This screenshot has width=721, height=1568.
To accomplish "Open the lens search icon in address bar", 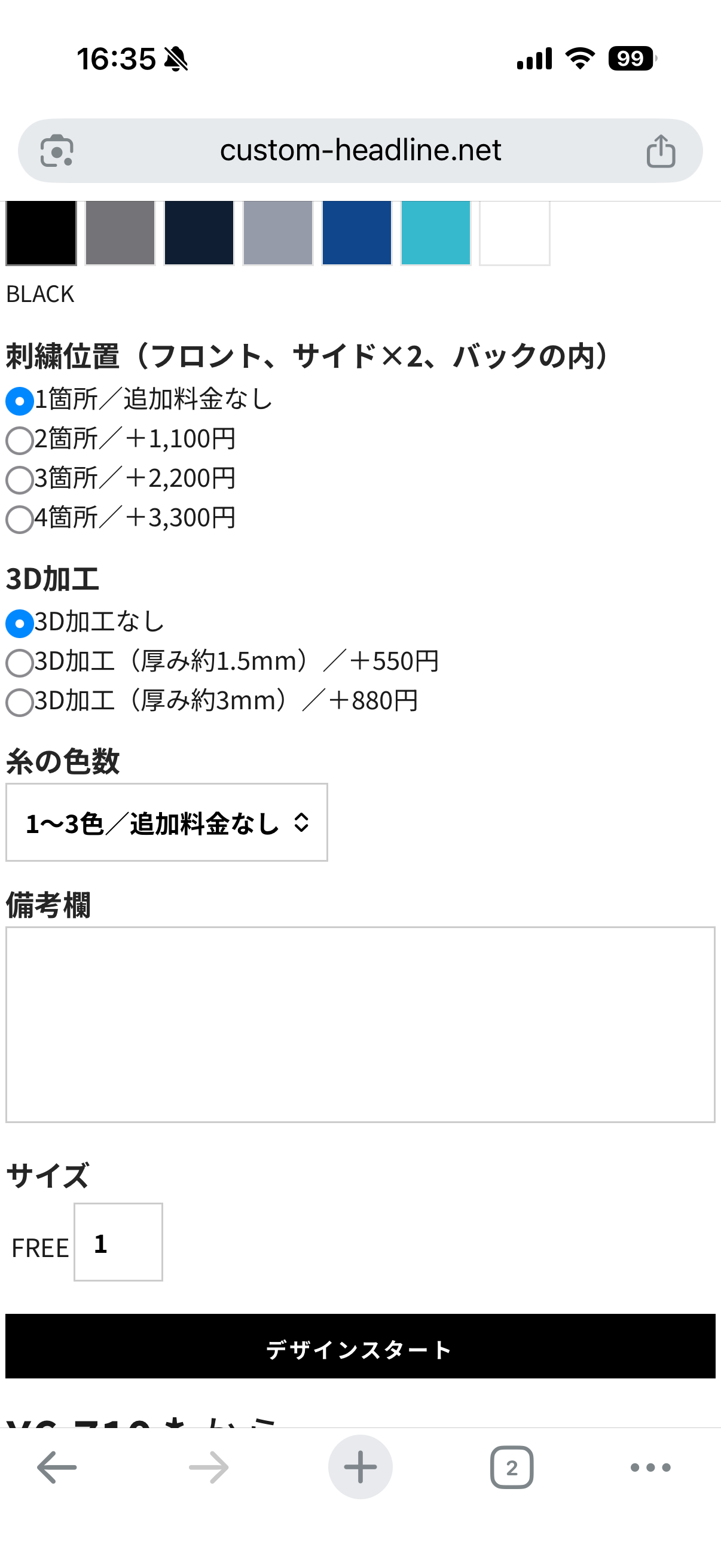I will (57, 151).
